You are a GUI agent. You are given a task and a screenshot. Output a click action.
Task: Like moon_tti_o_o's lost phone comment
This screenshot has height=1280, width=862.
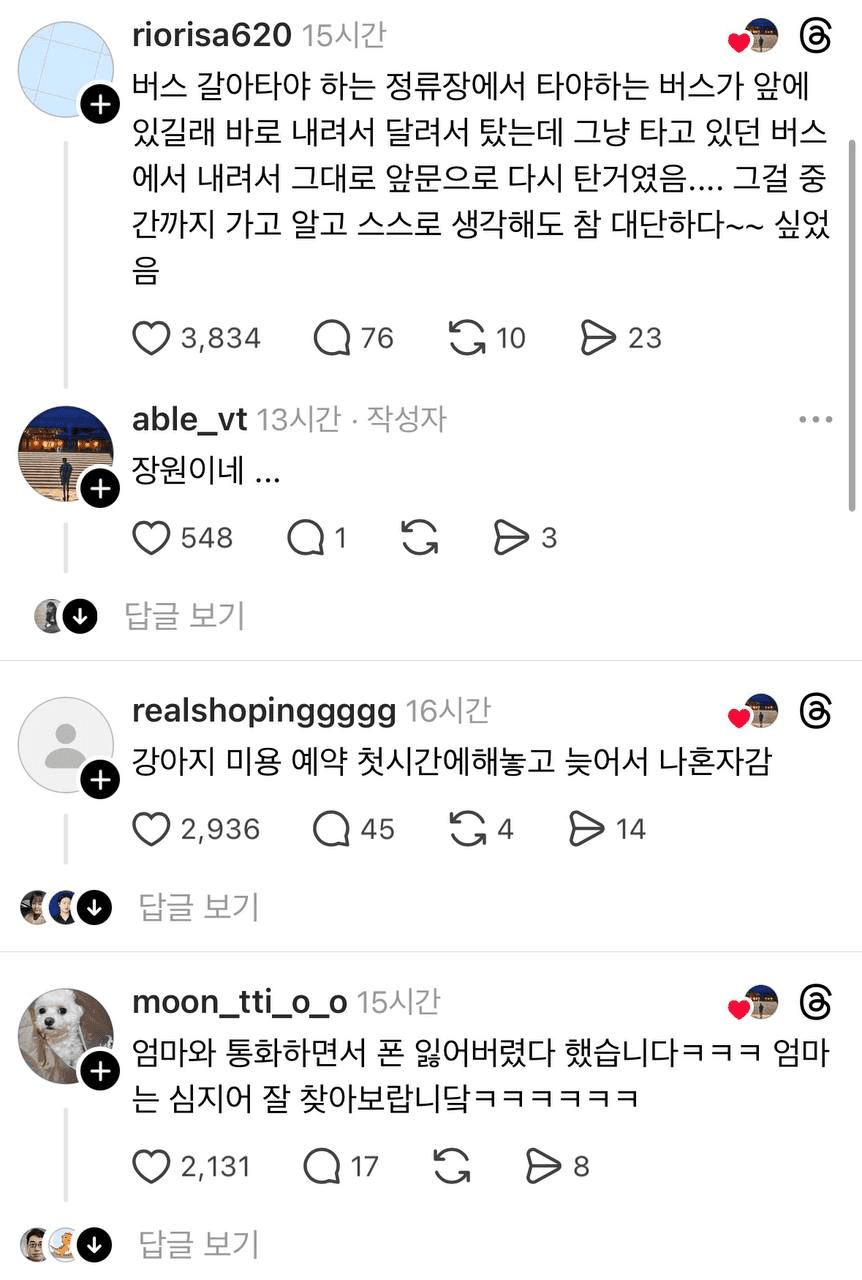pyautogui.click(x=152, y=1166)
